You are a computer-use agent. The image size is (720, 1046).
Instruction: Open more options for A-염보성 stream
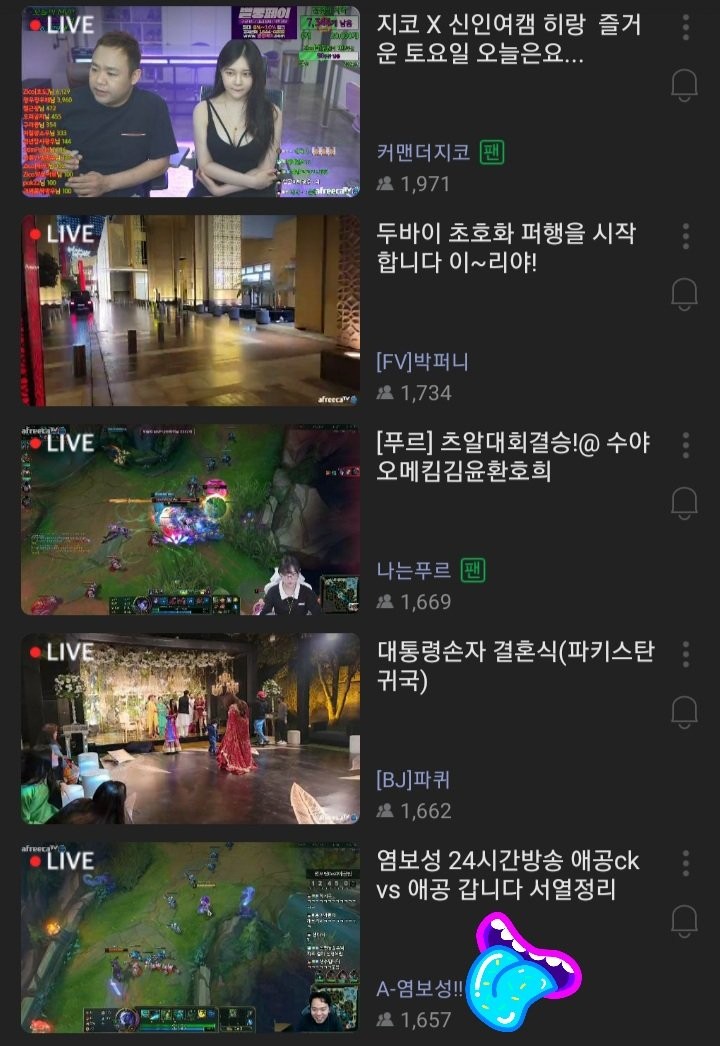(685, 863)
